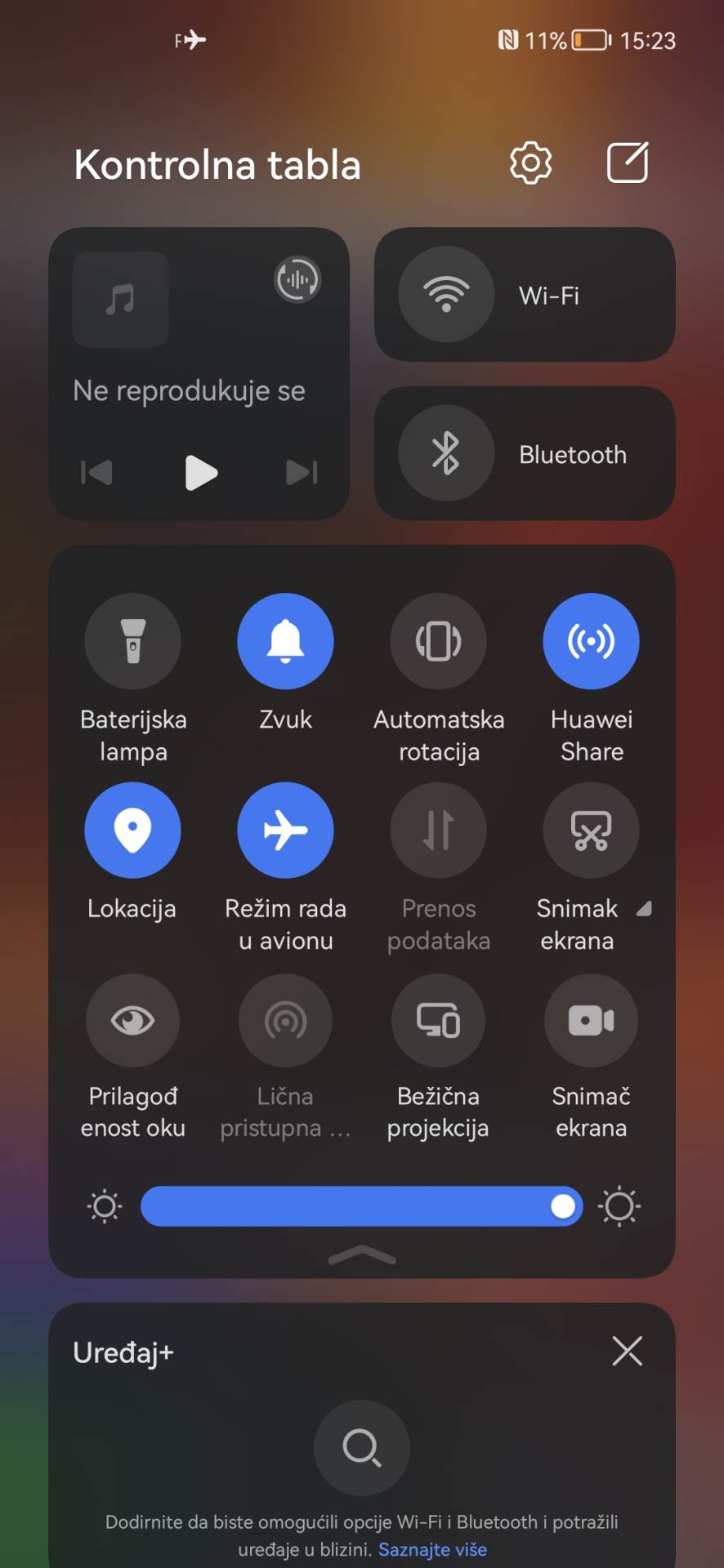Screen dimensions: 724x1568
Task: Turn on the Baterijska lampa flashlight
Action: (x=132, y=641)
